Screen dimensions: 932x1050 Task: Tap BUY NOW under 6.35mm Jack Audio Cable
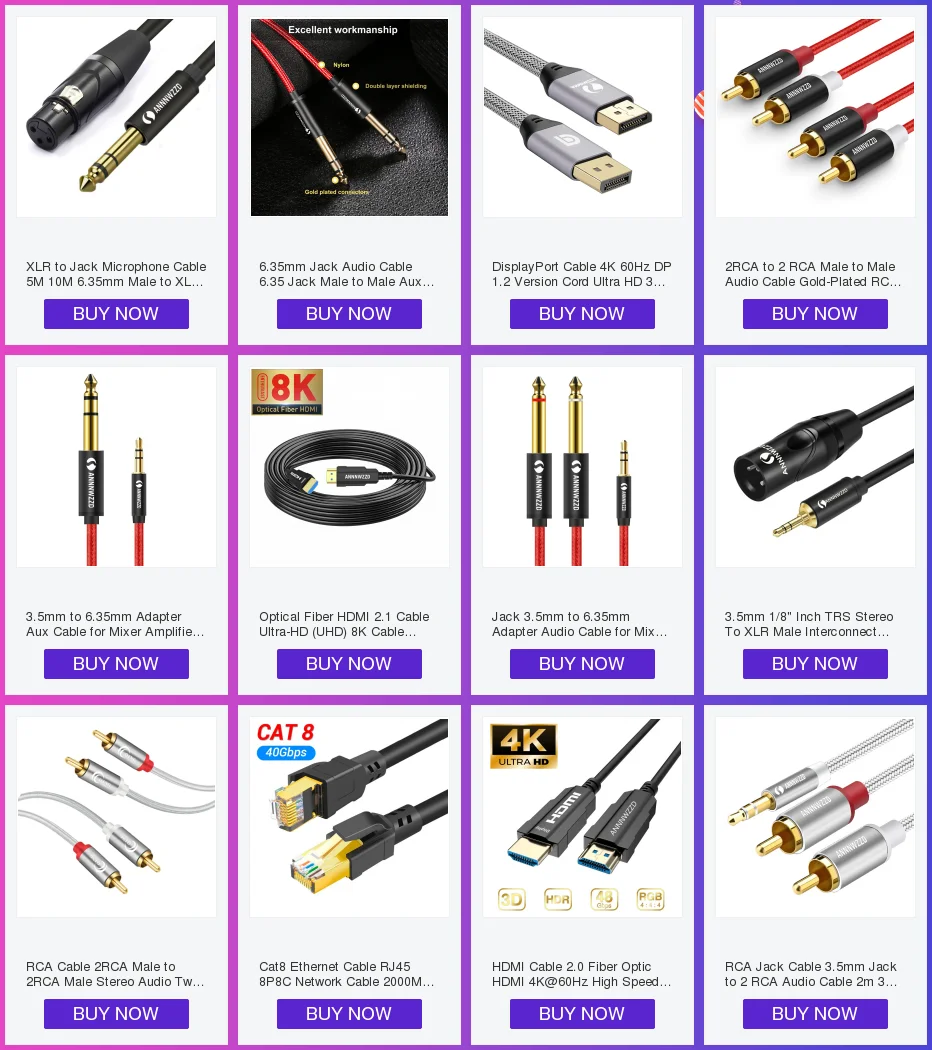click(x=350, y=314)
